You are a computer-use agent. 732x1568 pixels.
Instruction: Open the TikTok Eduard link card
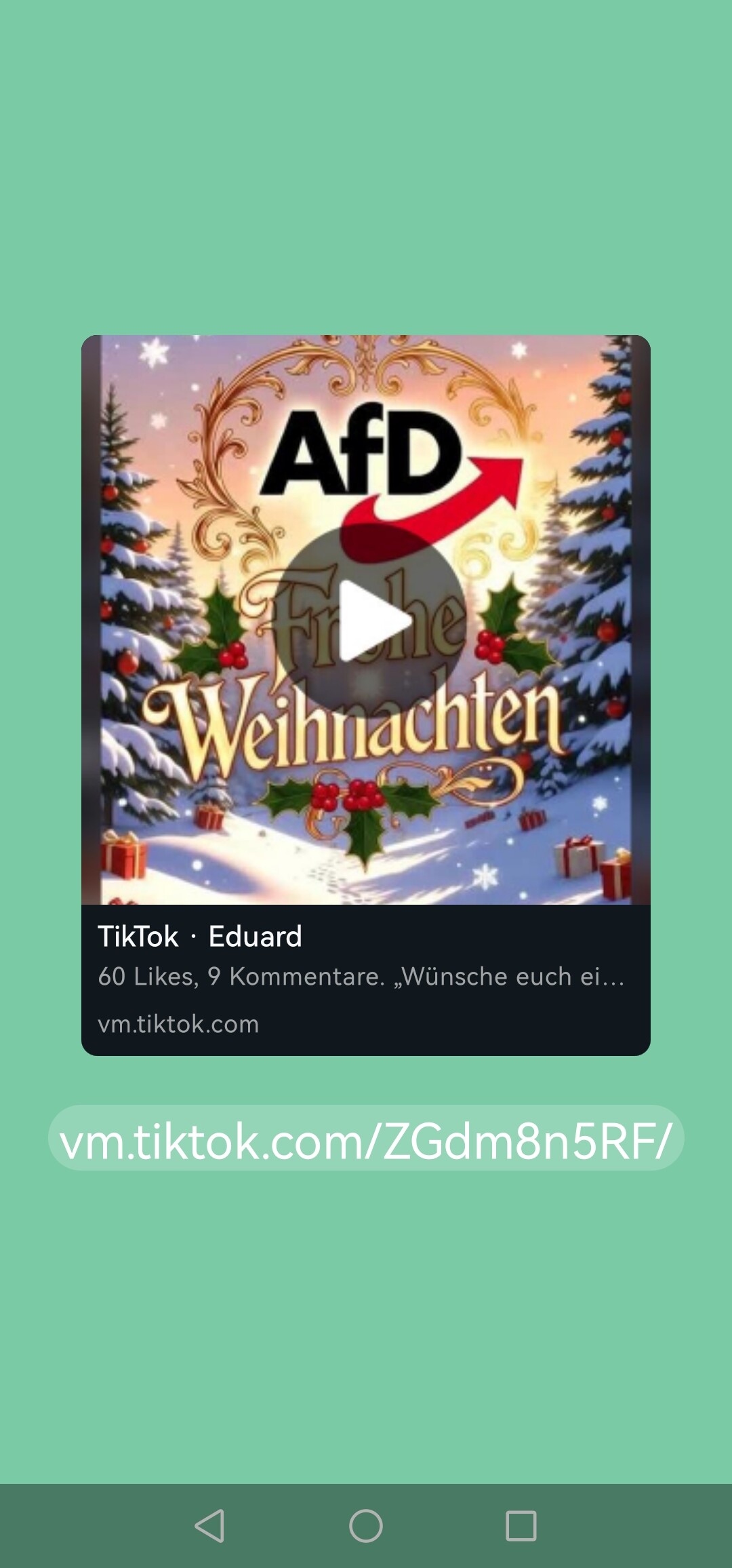(x=365, y=979)
